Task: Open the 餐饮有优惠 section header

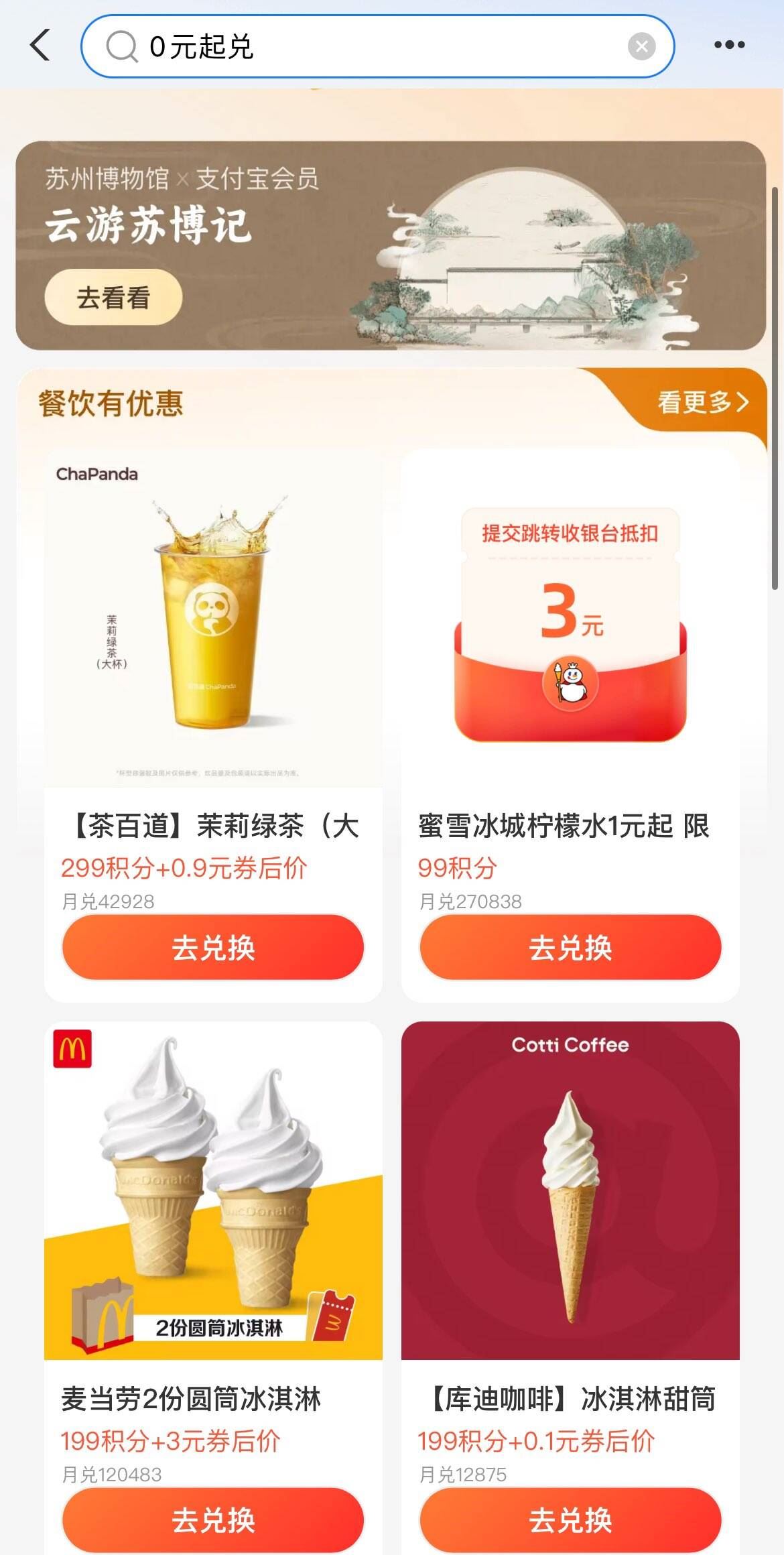Action: click(x=111, y=403)
